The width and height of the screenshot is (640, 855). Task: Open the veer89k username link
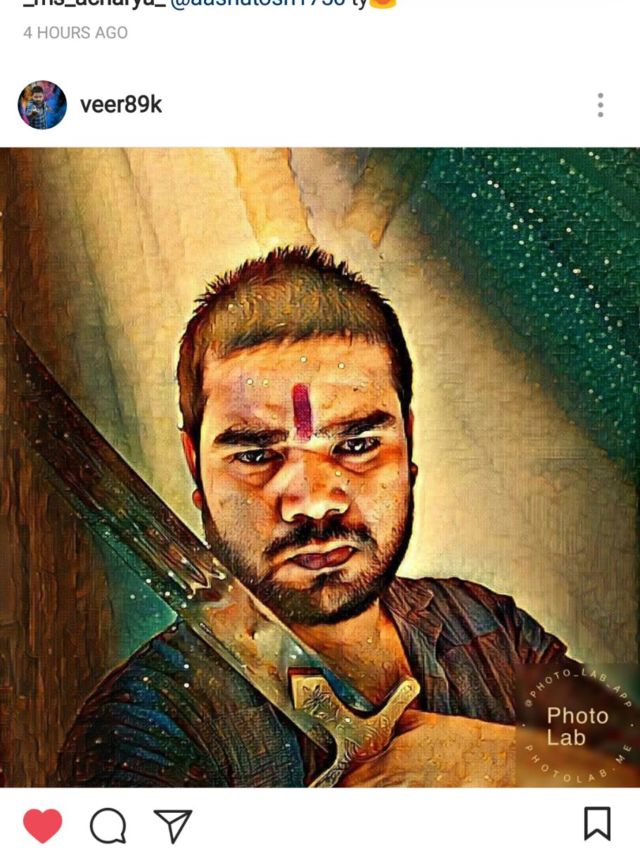click(x=121, y=104)
